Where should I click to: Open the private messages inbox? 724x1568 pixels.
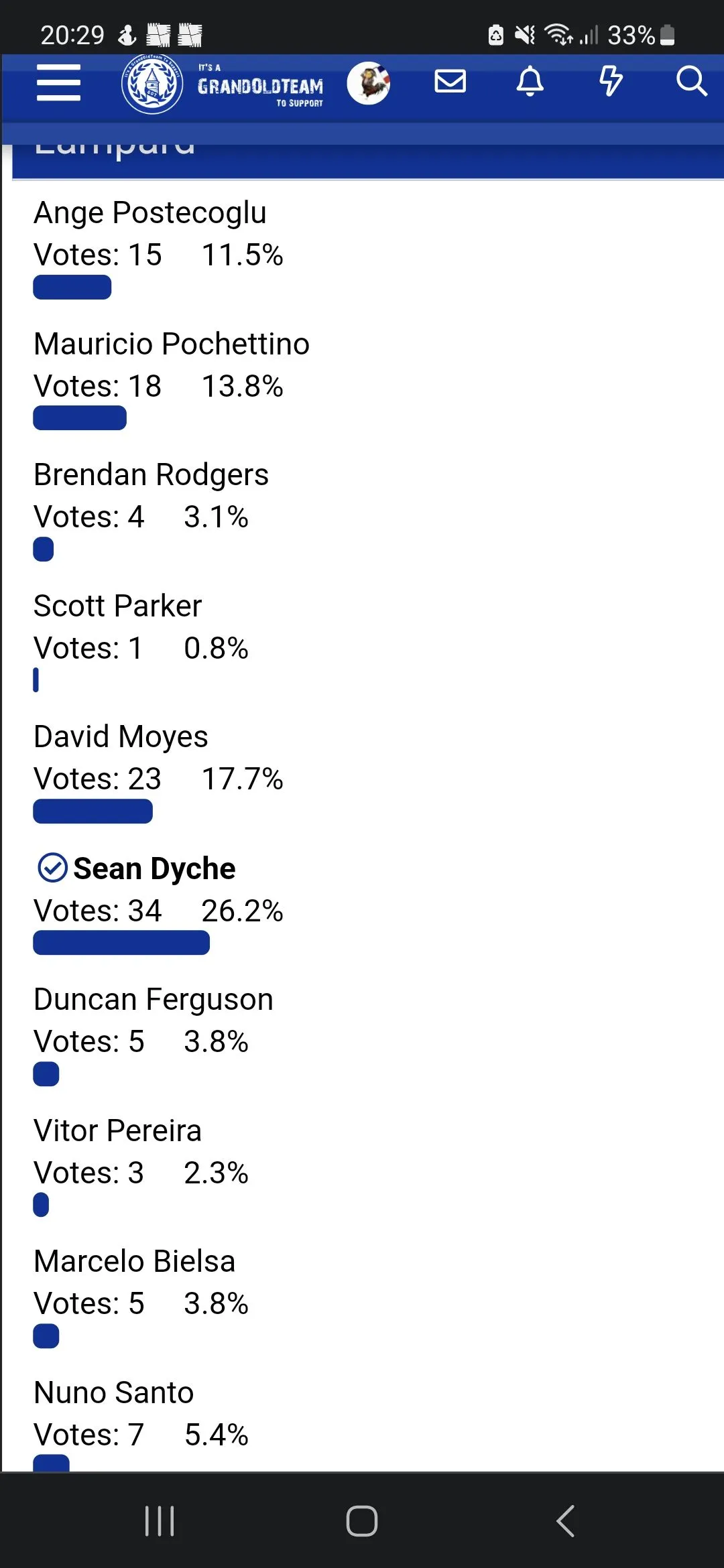(450, 82)
